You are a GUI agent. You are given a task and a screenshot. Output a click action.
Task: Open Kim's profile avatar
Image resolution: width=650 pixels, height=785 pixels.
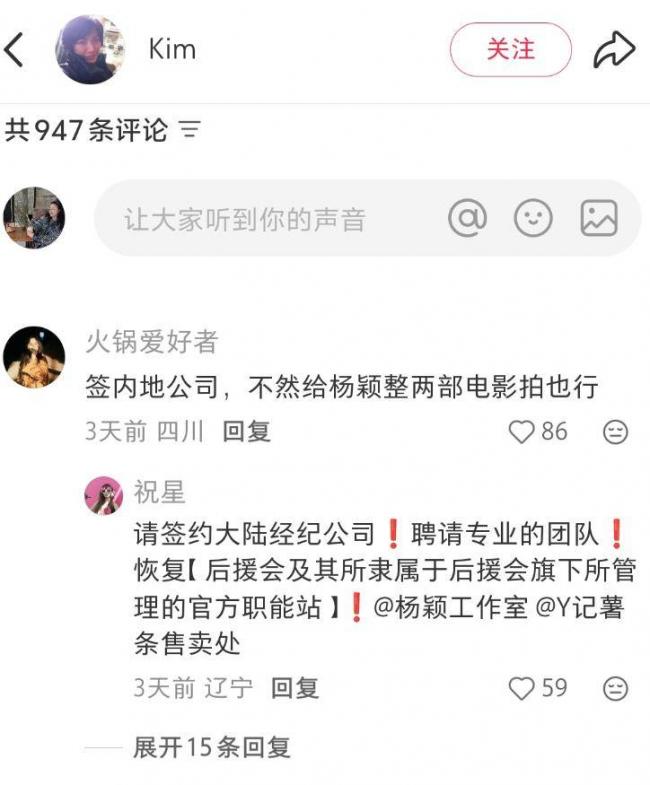point(91,49)
